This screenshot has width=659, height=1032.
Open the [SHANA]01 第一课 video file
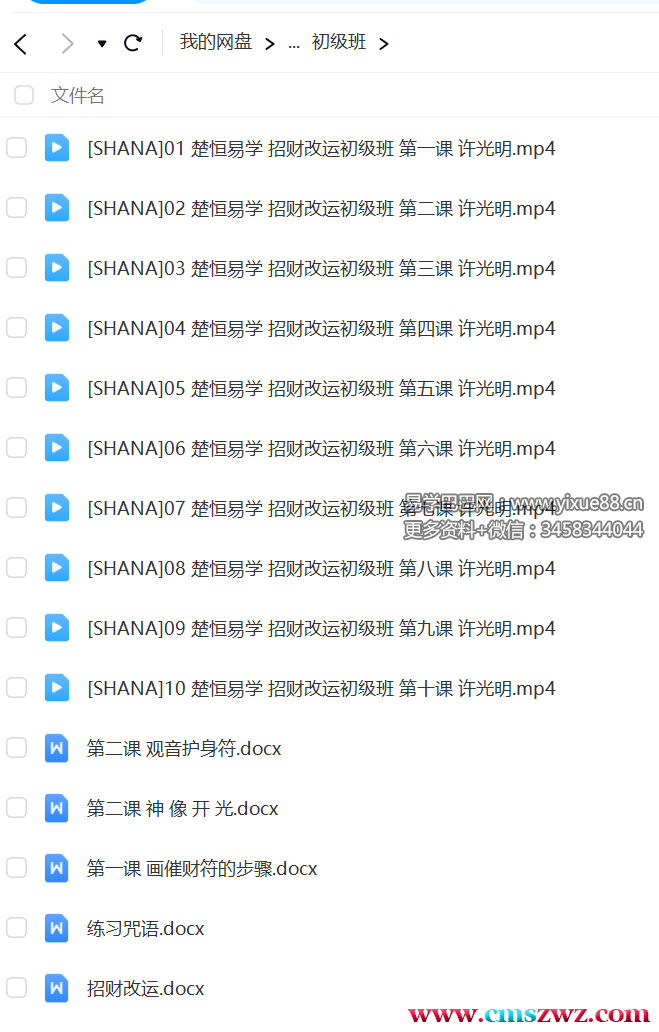tap(320, 149)
